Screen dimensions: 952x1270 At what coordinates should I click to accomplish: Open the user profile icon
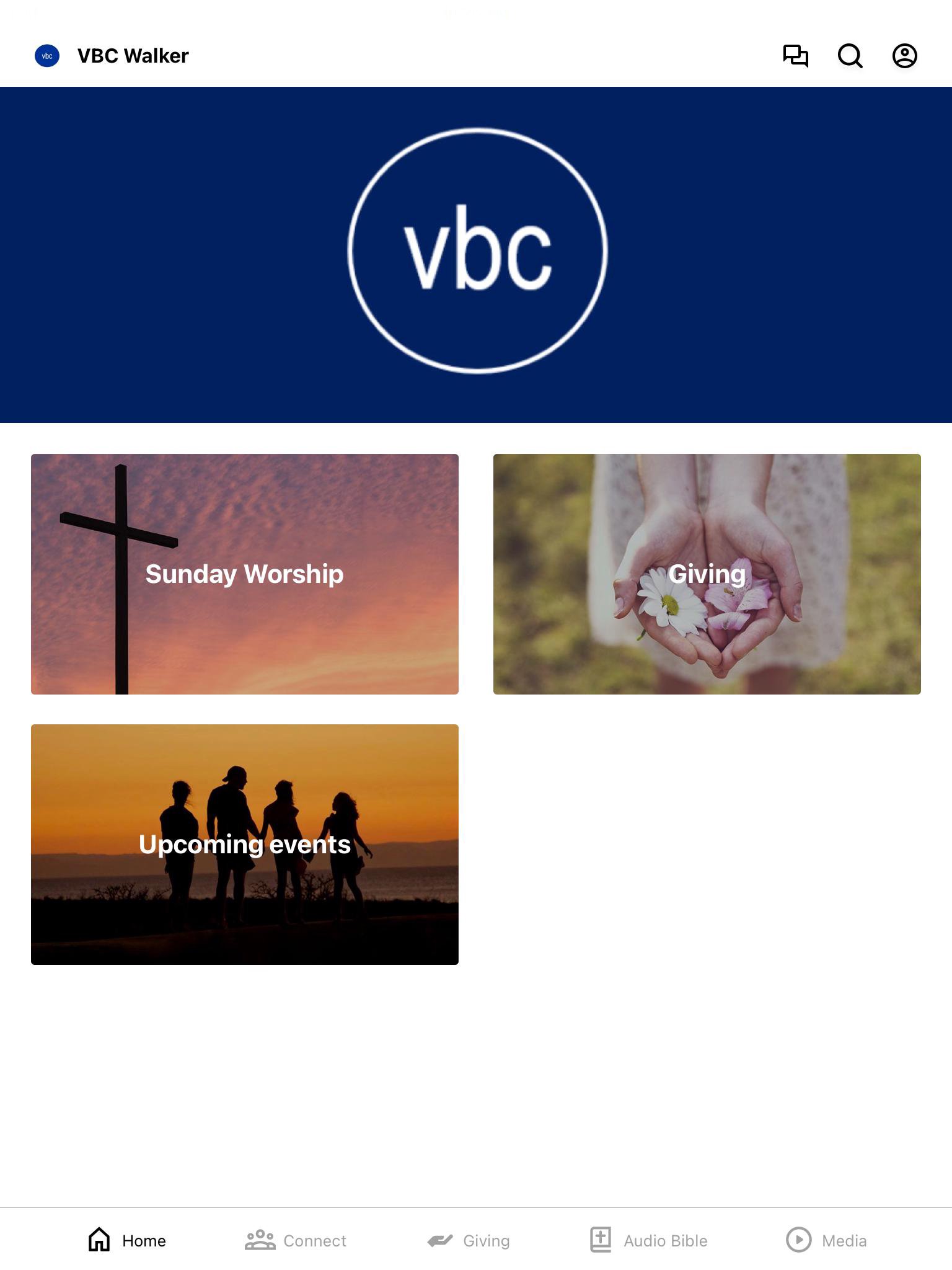tap(904, 56)
